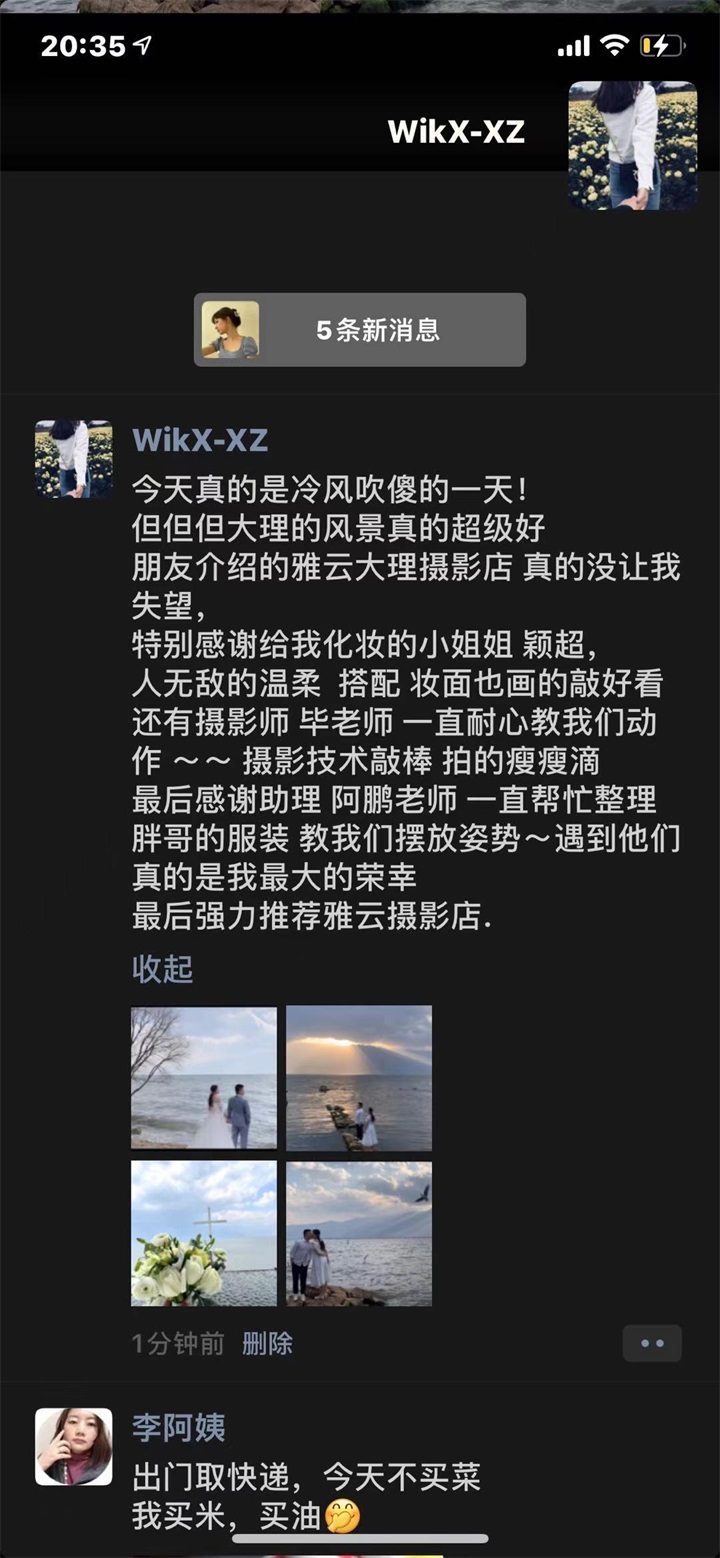The height and width of the screenshot is (1558, 720).
Task: View the white bouquet and cross photo
Action: click(204, 1233)
